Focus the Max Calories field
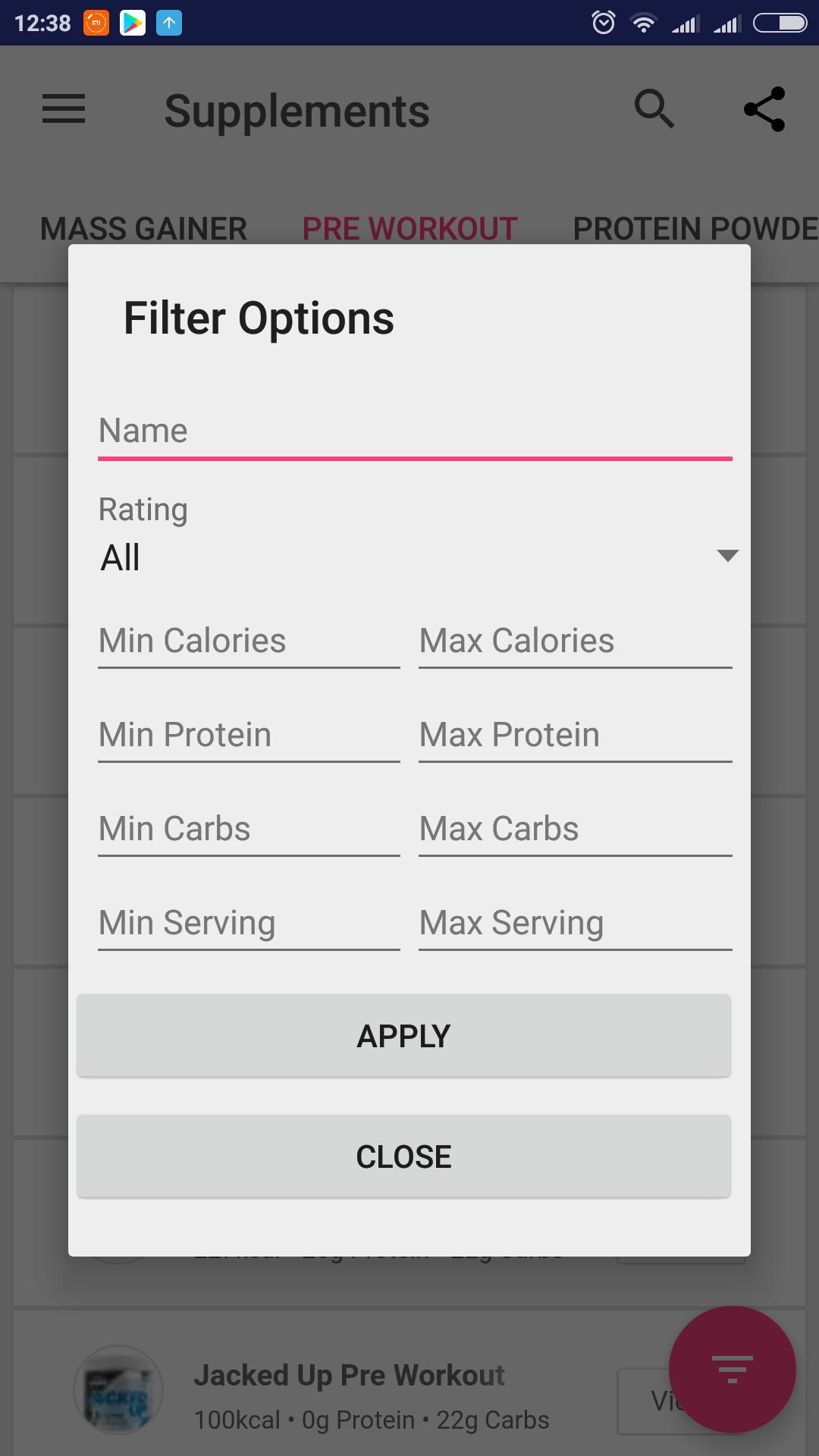 pyautogui.click(x=576, y=642)
